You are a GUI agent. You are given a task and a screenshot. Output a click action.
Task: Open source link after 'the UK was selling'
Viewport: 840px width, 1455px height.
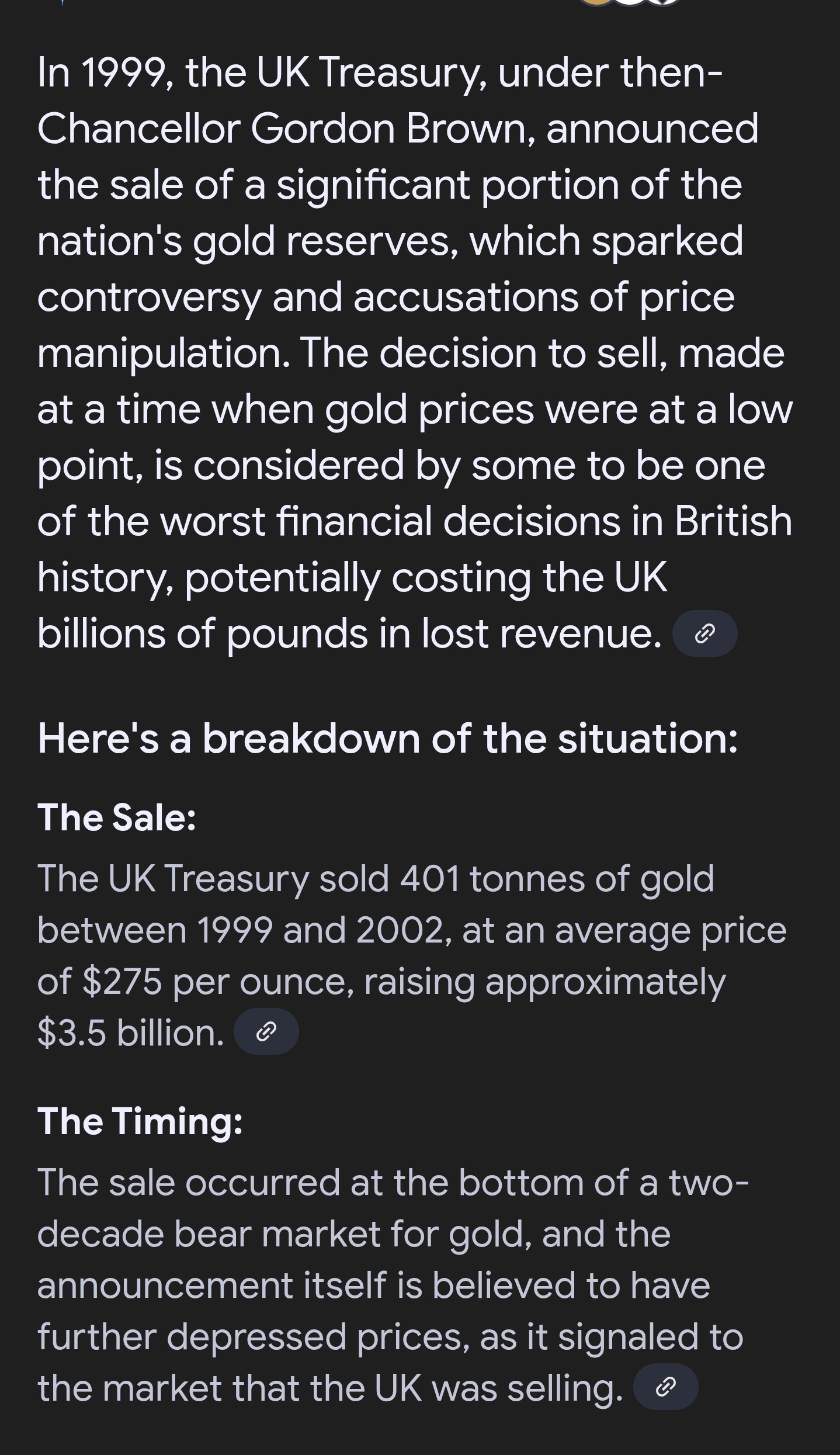tap(665, 1387)
